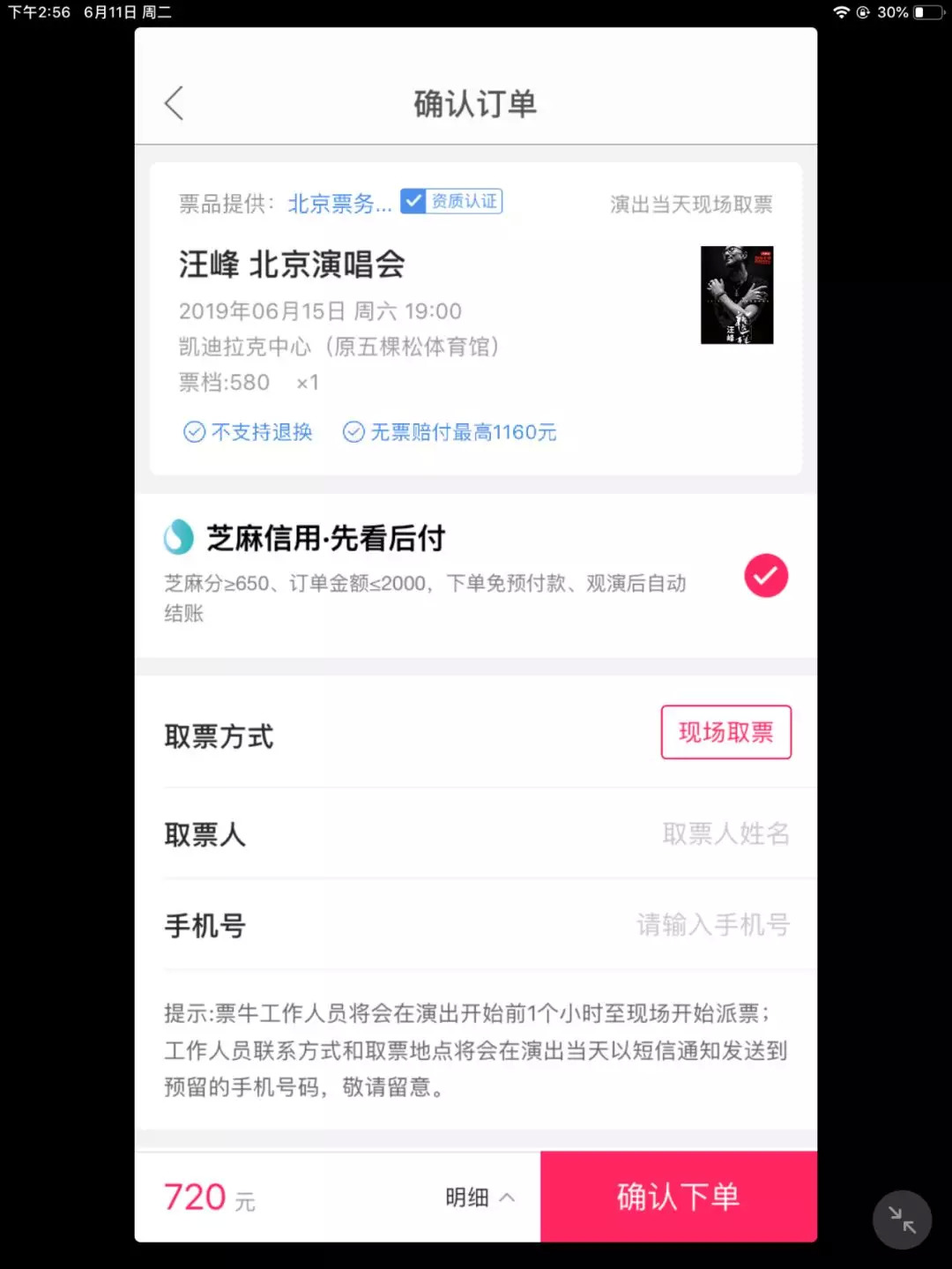Image resolution: width=952 pixels, height=1269 pixels.
Task: Open the 汪峰 concert poster thumbnail
Action: click(x=736, y=295)
